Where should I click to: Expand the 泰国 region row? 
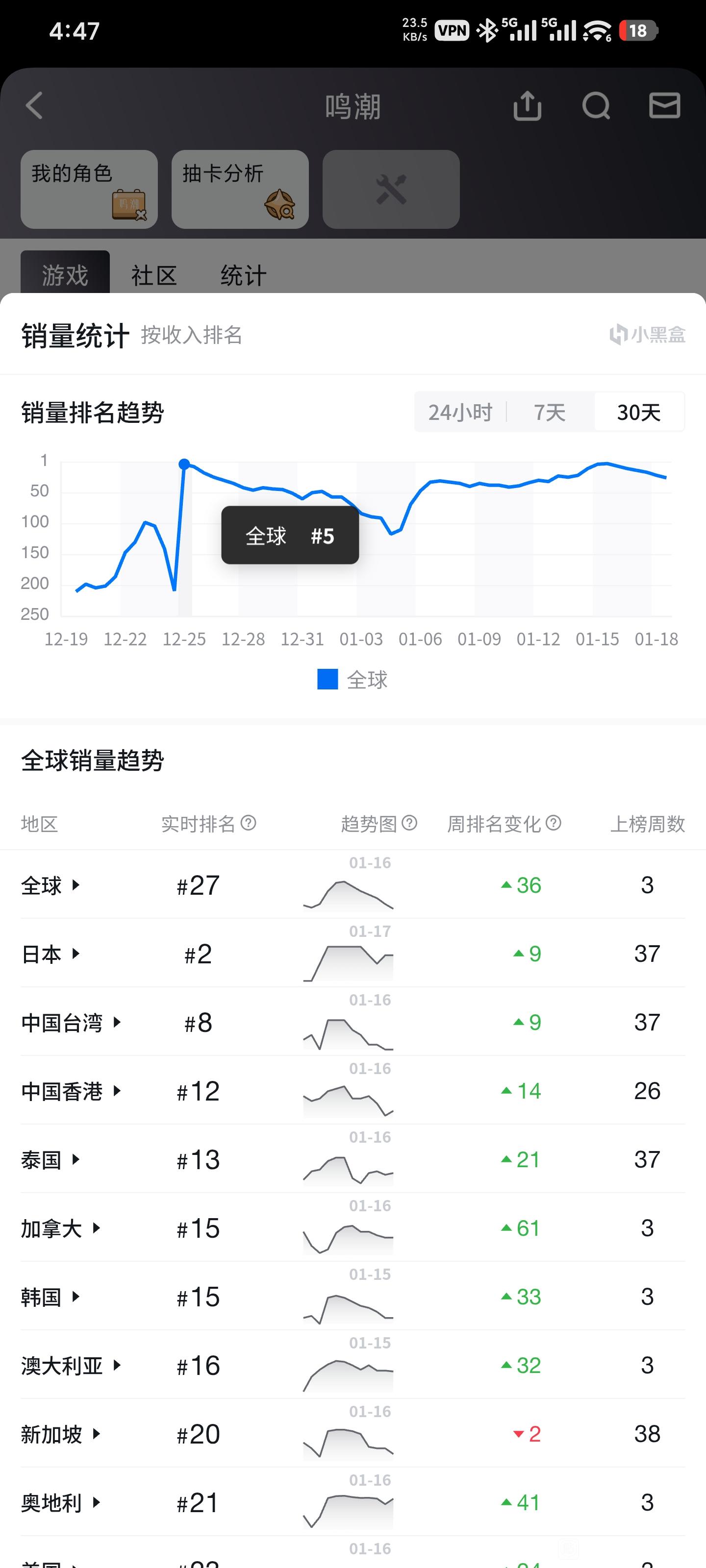[51, 1159]
